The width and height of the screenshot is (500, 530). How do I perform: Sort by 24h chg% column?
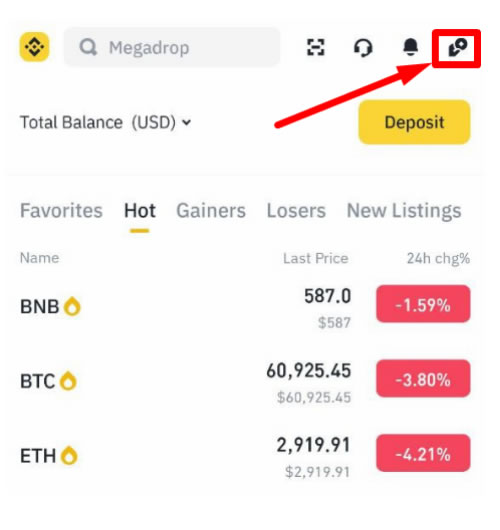coord(438,259)
